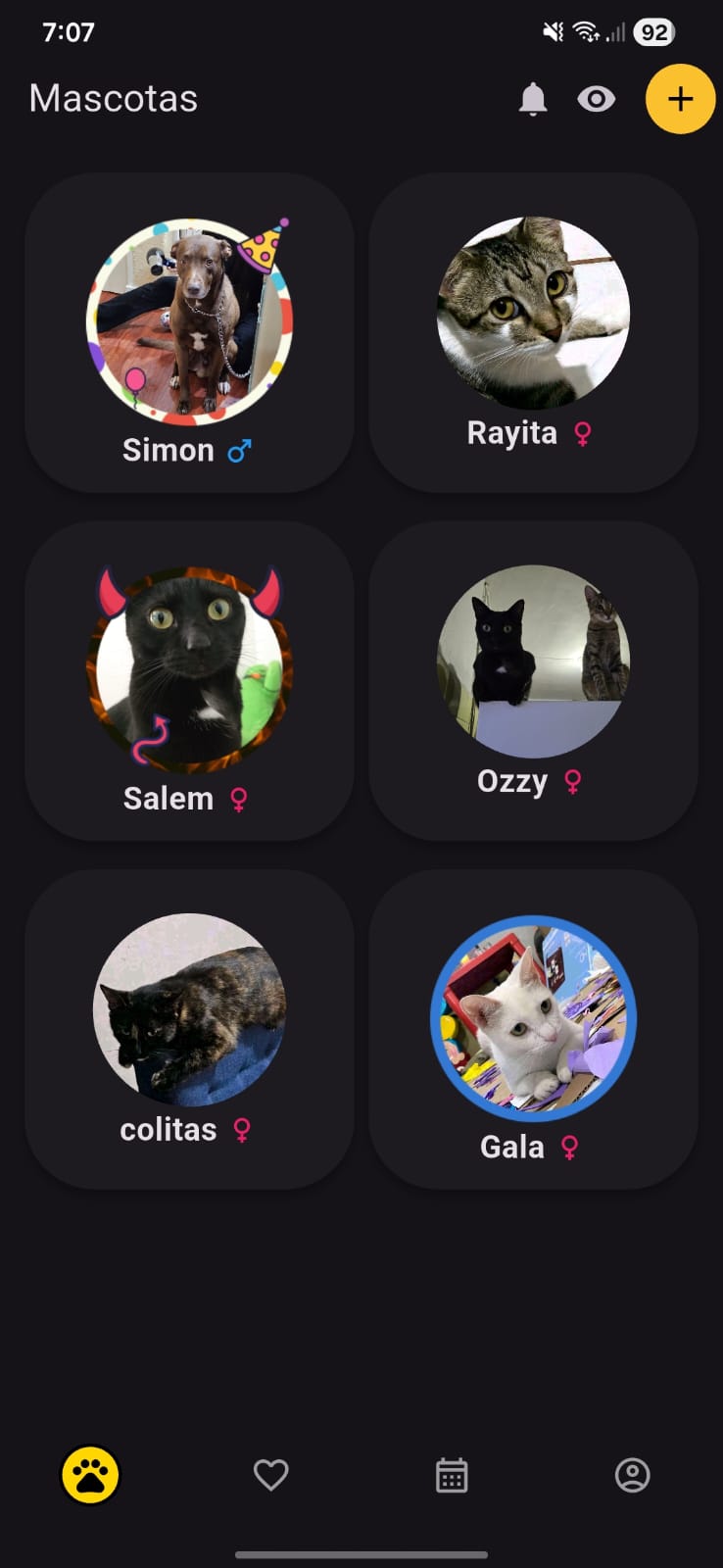This screenshot has height=1568, width=723.
Task: Open the notifications bell
Action: point(532,99)
